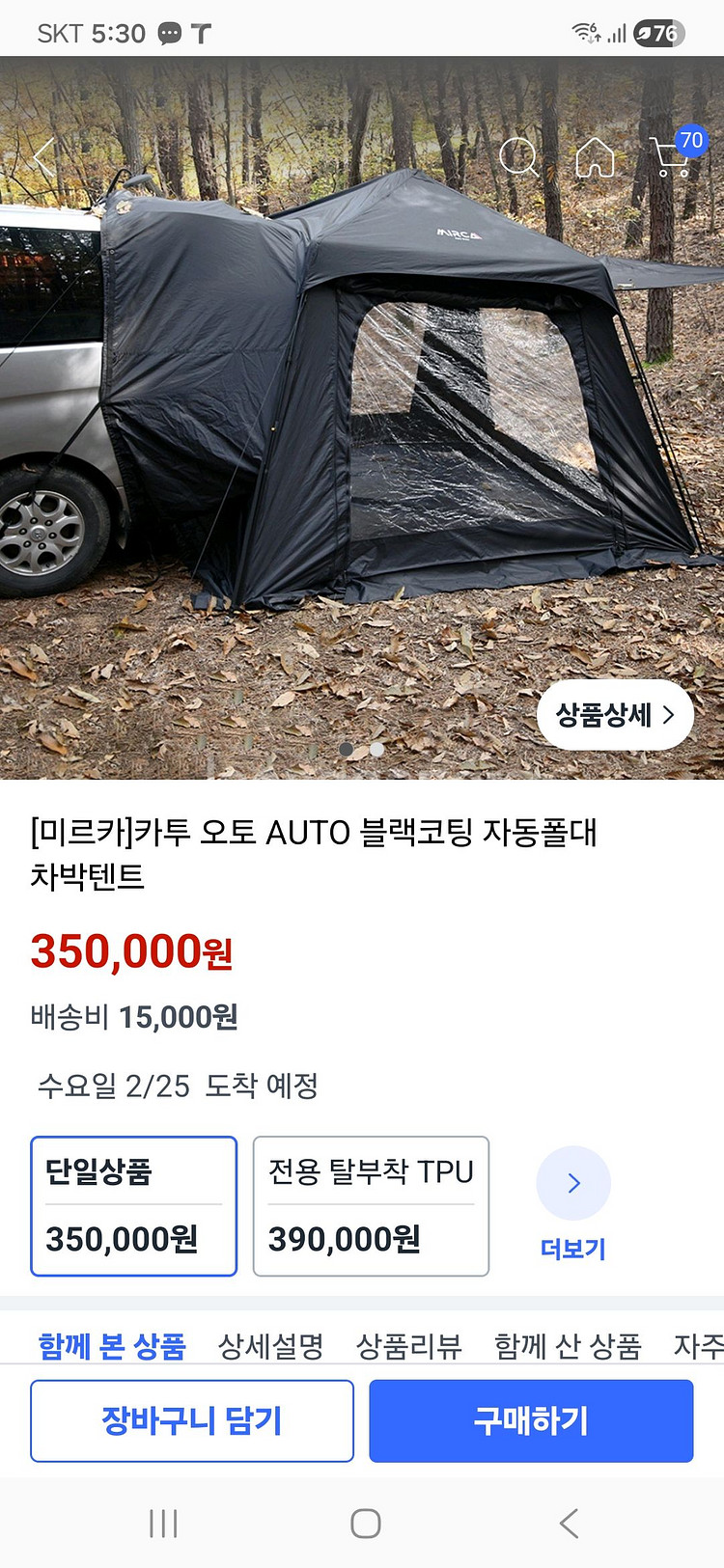The image size is (724, 1568).
Task: Open the search icon
Action: (518, 156)
